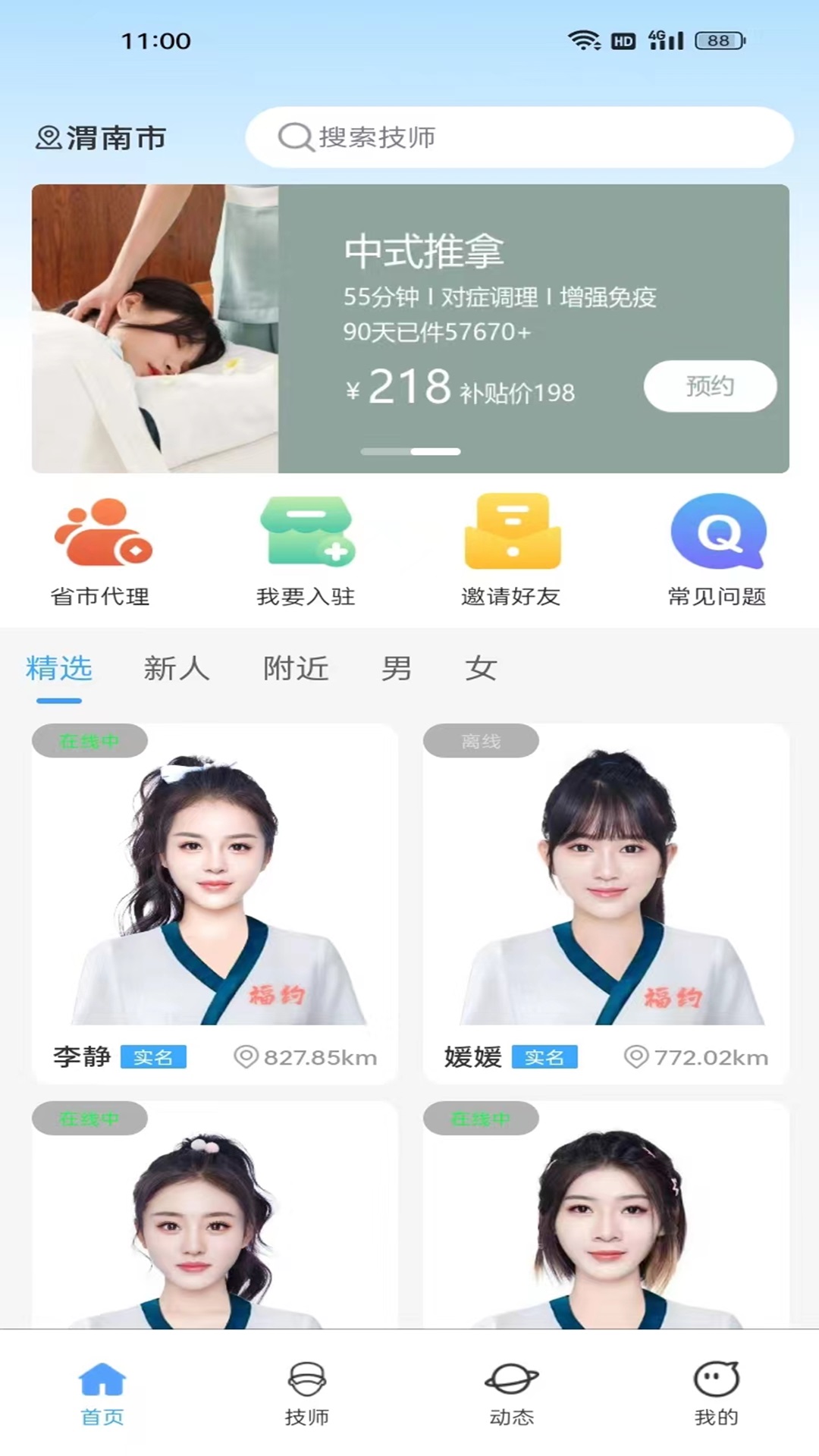Tap 预约 on the 中式推拿 banner
This screenshot has height=1456, width=819.
pos(710,386)
